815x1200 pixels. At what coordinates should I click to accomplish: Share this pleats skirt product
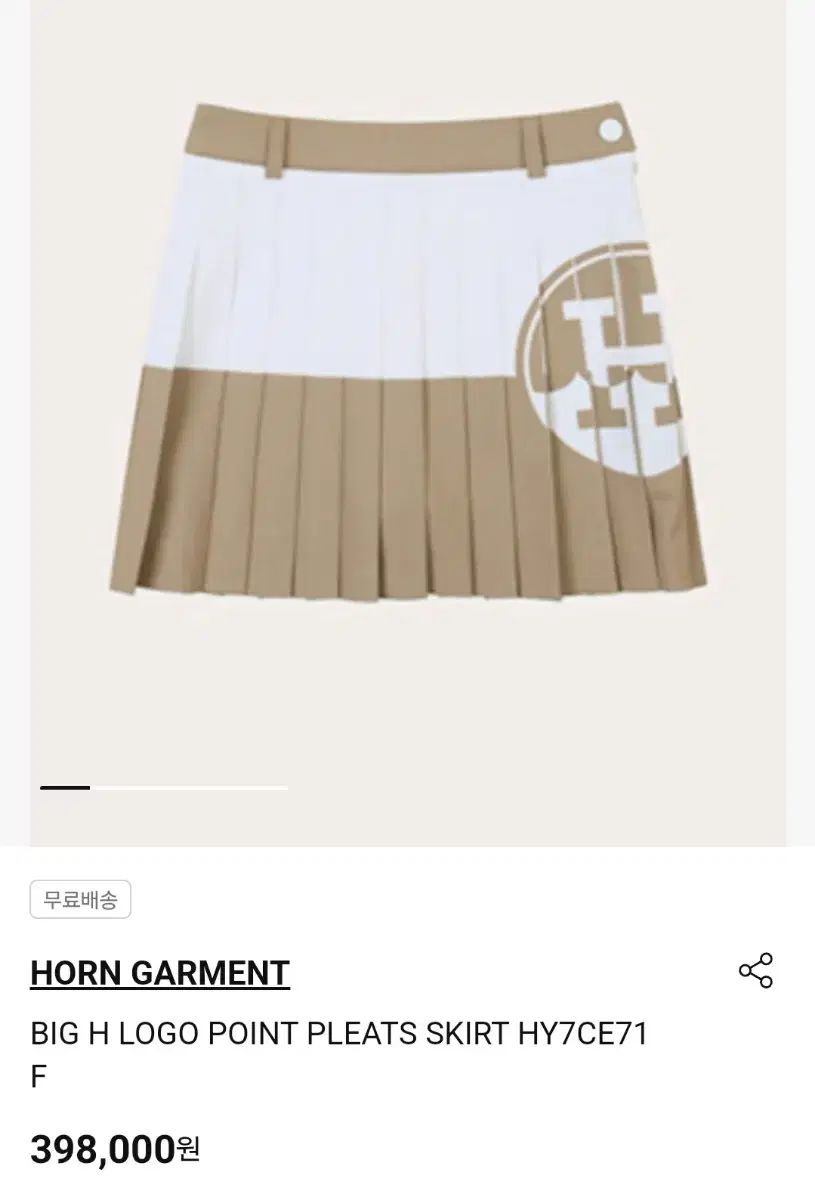click(755, 971)
